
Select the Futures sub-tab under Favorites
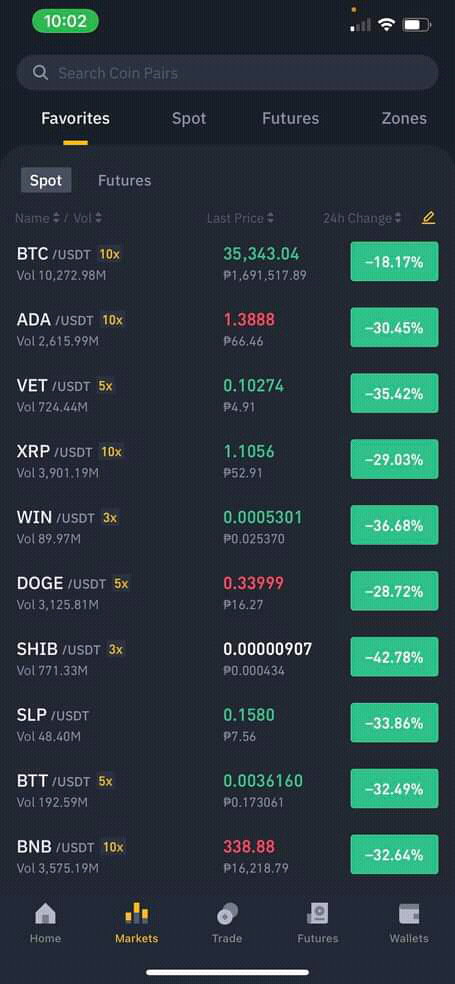coord(124,181)
